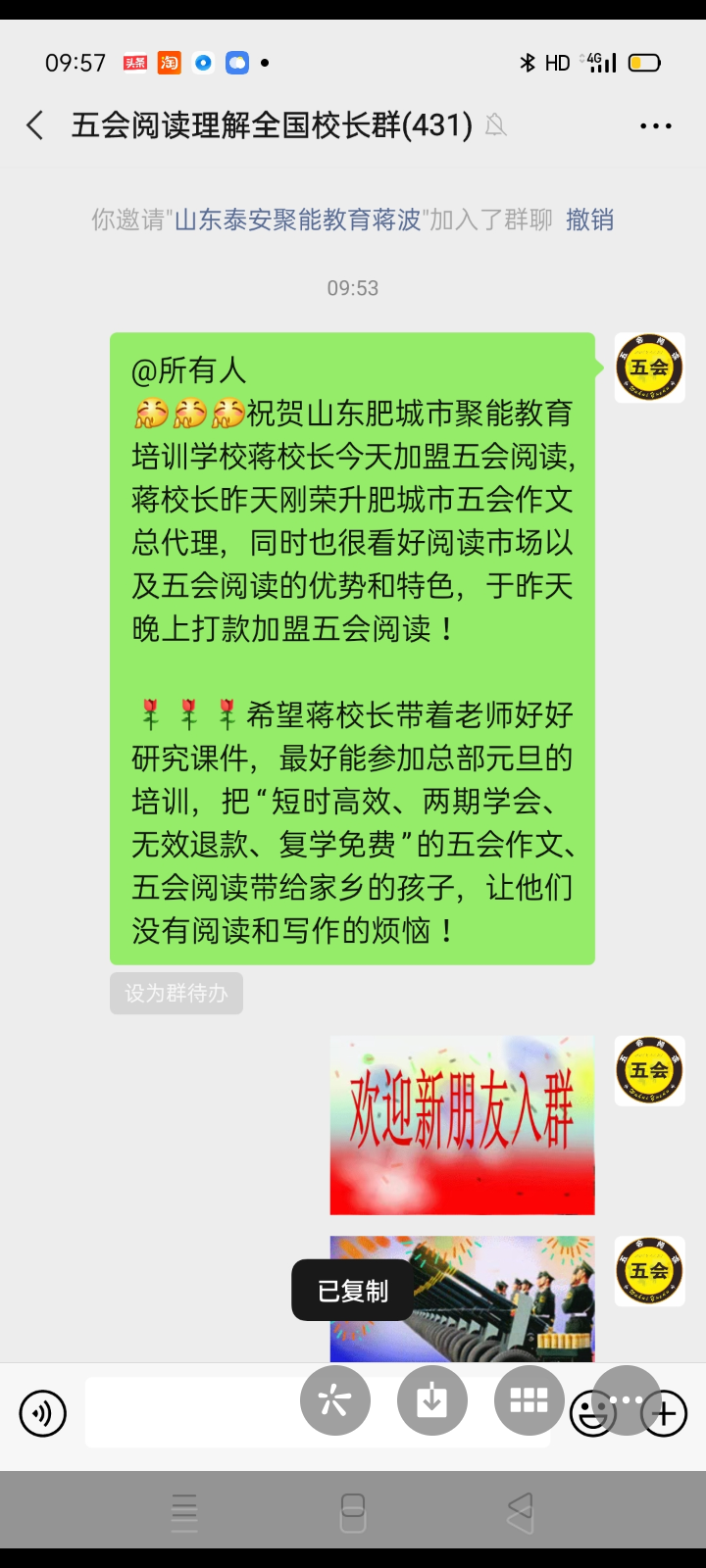The height and width of the screenshot is (1568, 706).
Task: Open the emoji picker
Action: point(591,1415)
